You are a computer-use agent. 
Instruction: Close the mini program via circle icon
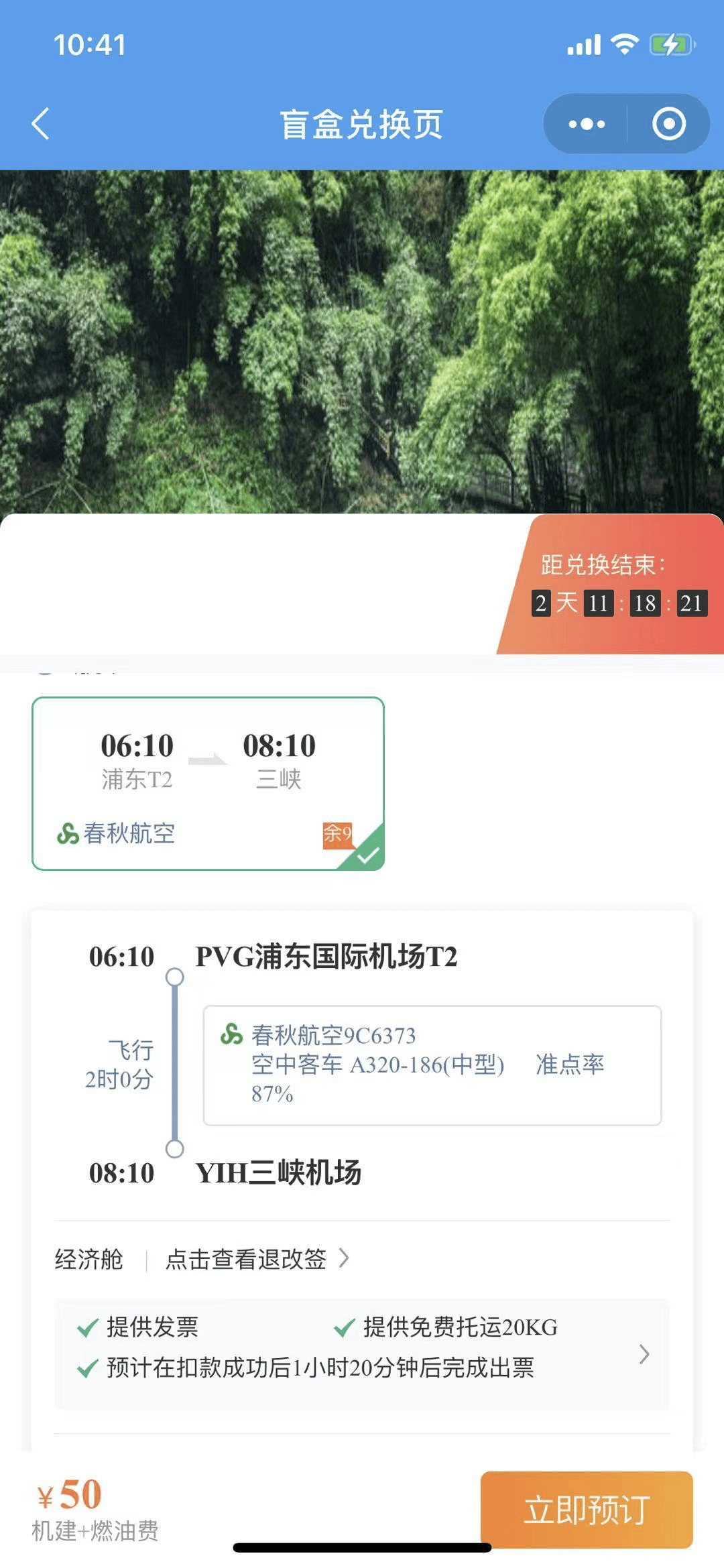669,124
